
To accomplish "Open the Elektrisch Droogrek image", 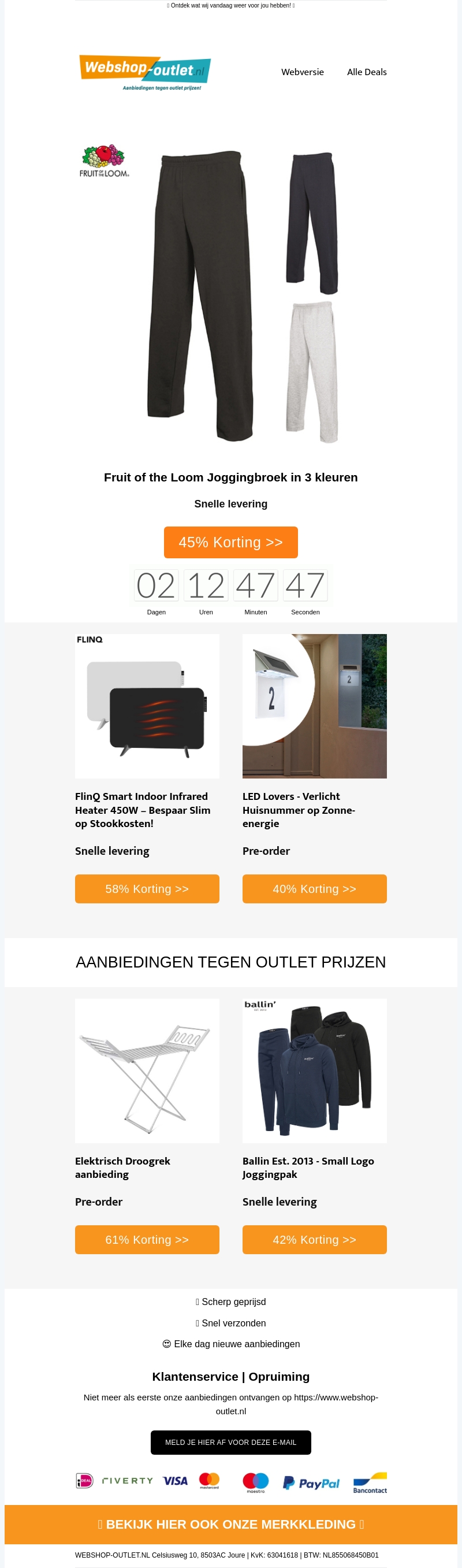I will tap(147, 1071).
